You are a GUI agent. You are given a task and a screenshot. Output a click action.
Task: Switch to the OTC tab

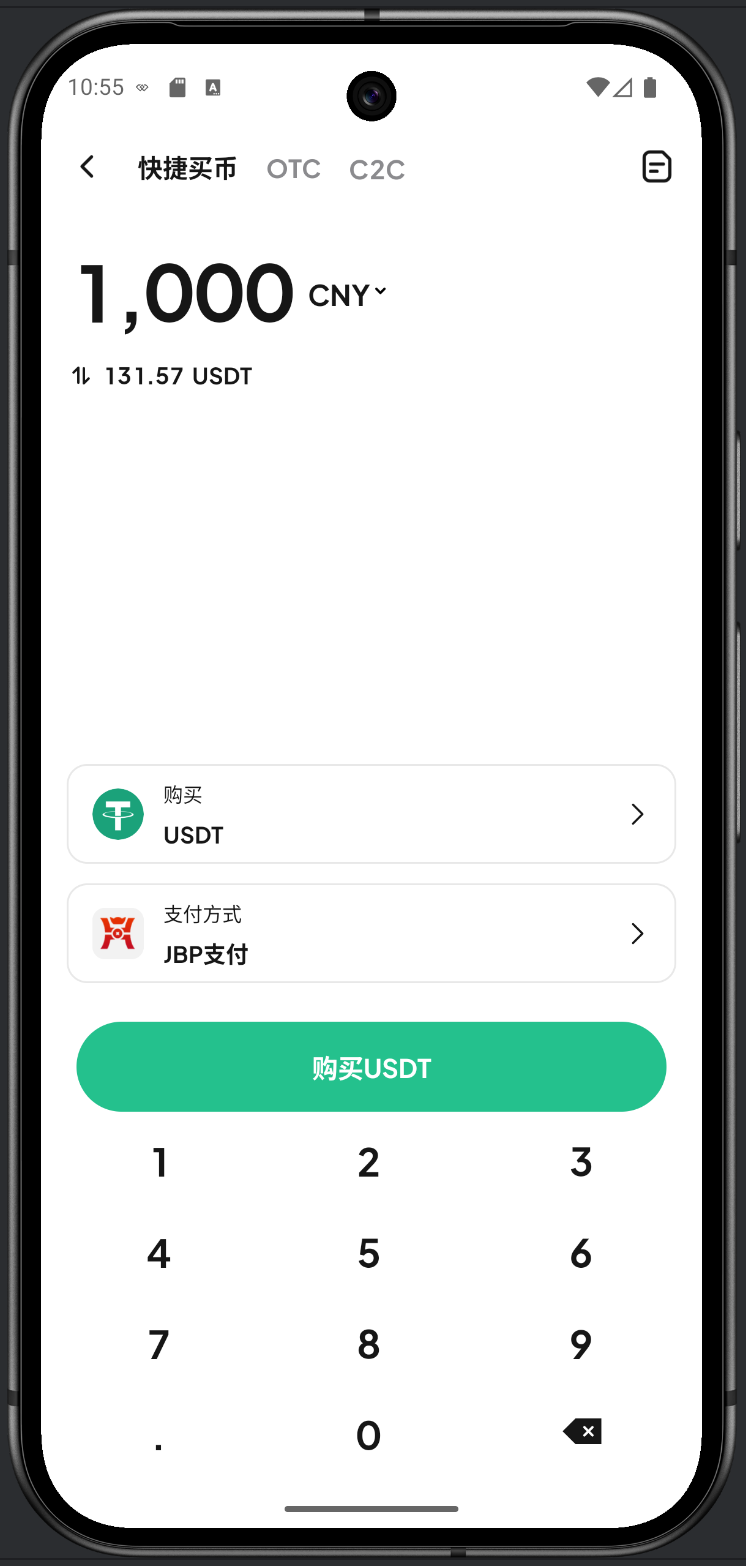pyautogui.click(x=293, y=169)
